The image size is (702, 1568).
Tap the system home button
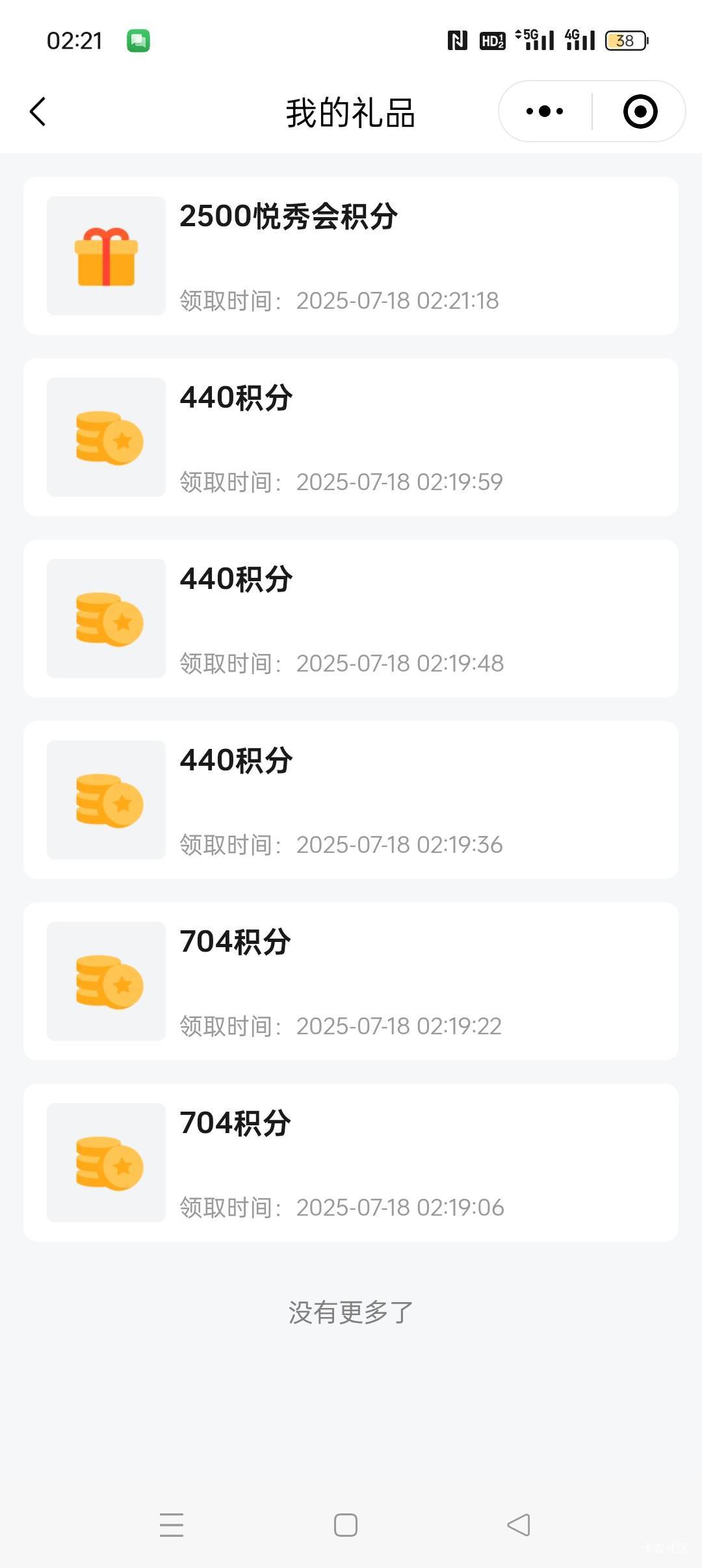346,1524
